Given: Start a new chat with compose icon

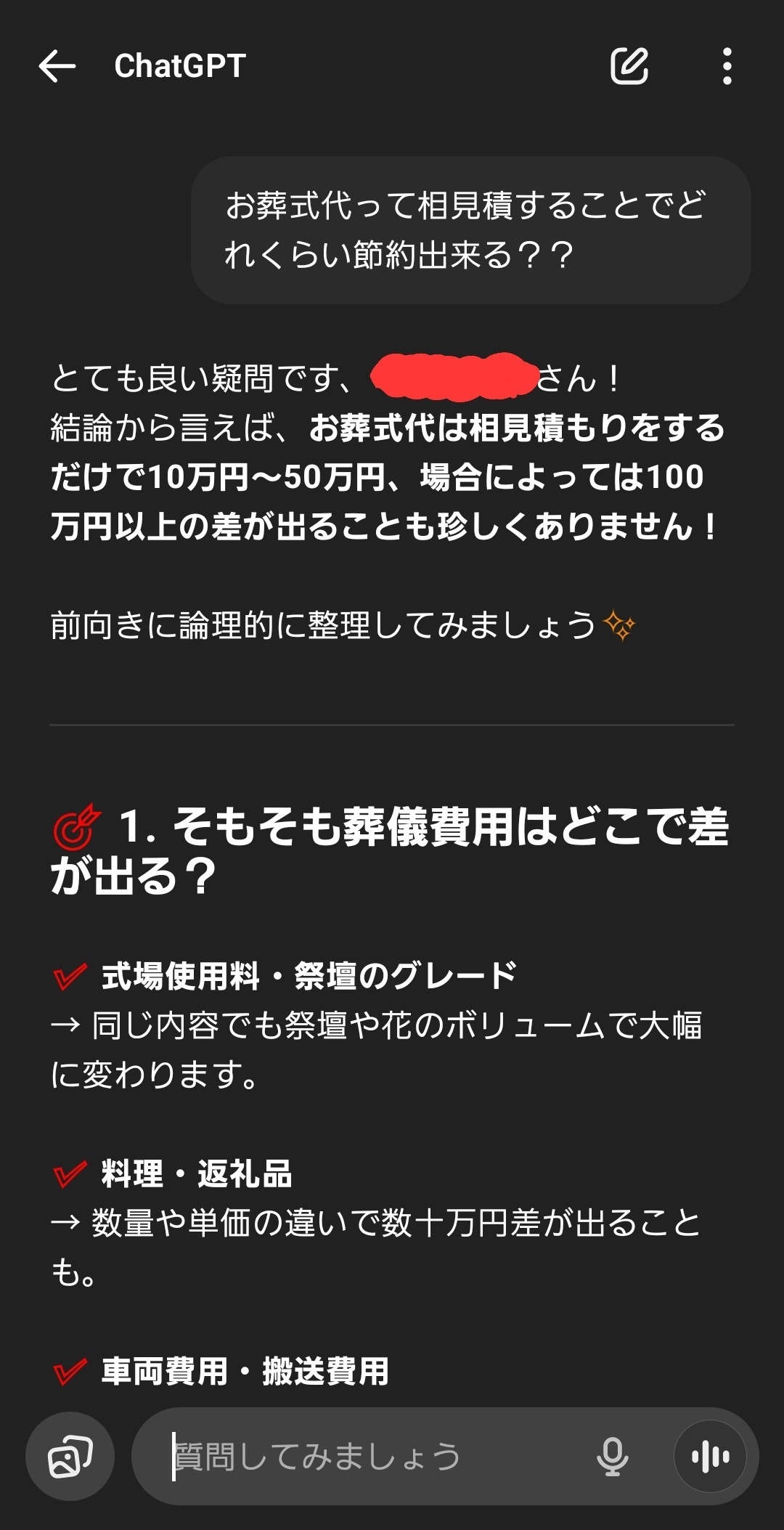Looking at the screenshot, I should point(629,67).
